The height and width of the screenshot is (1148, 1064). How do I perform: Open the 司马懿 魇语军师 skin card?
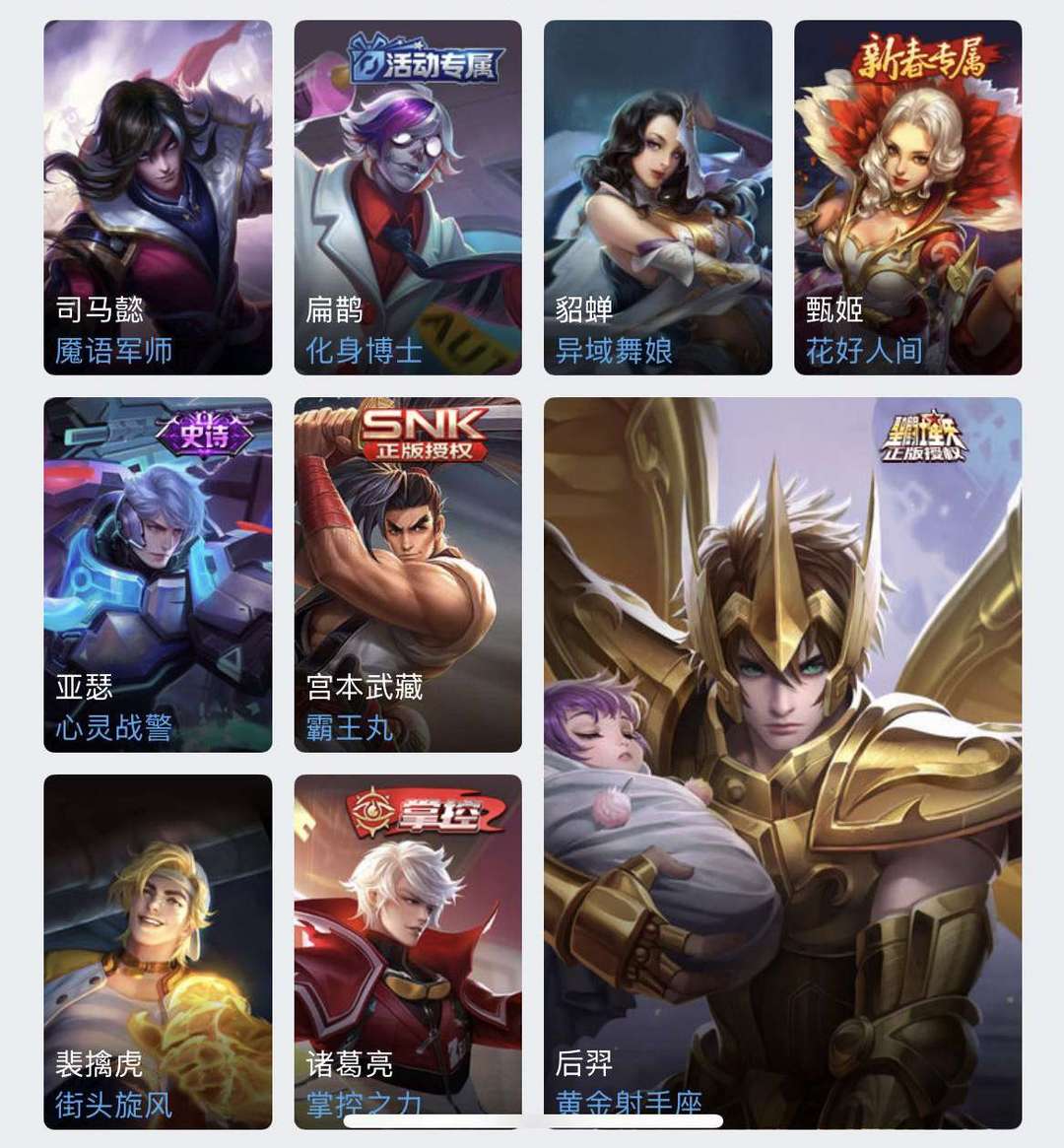[158, 197]
